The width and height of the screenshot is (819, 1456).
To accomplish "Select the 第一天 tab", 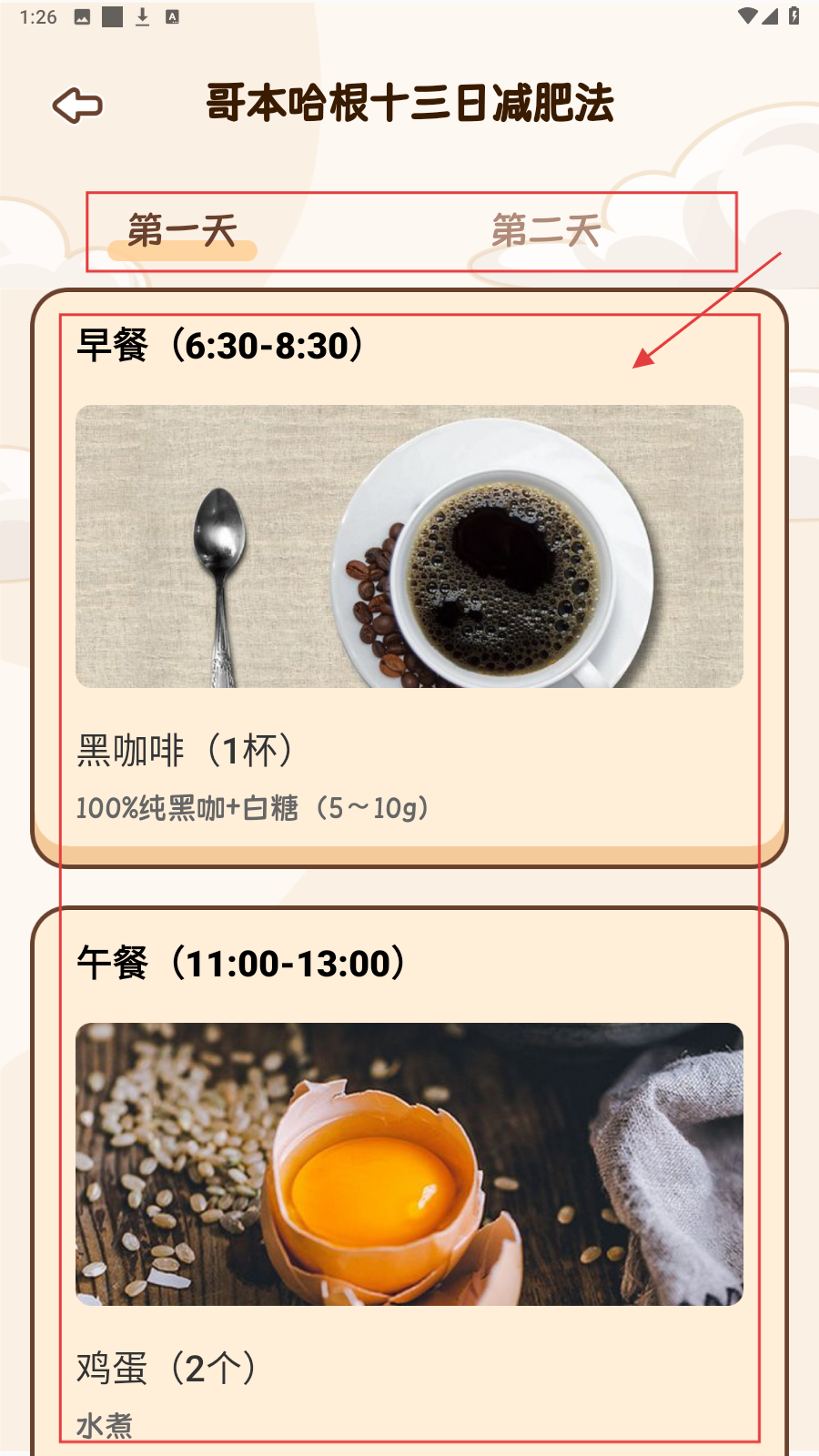I will [x=182, y=230].
